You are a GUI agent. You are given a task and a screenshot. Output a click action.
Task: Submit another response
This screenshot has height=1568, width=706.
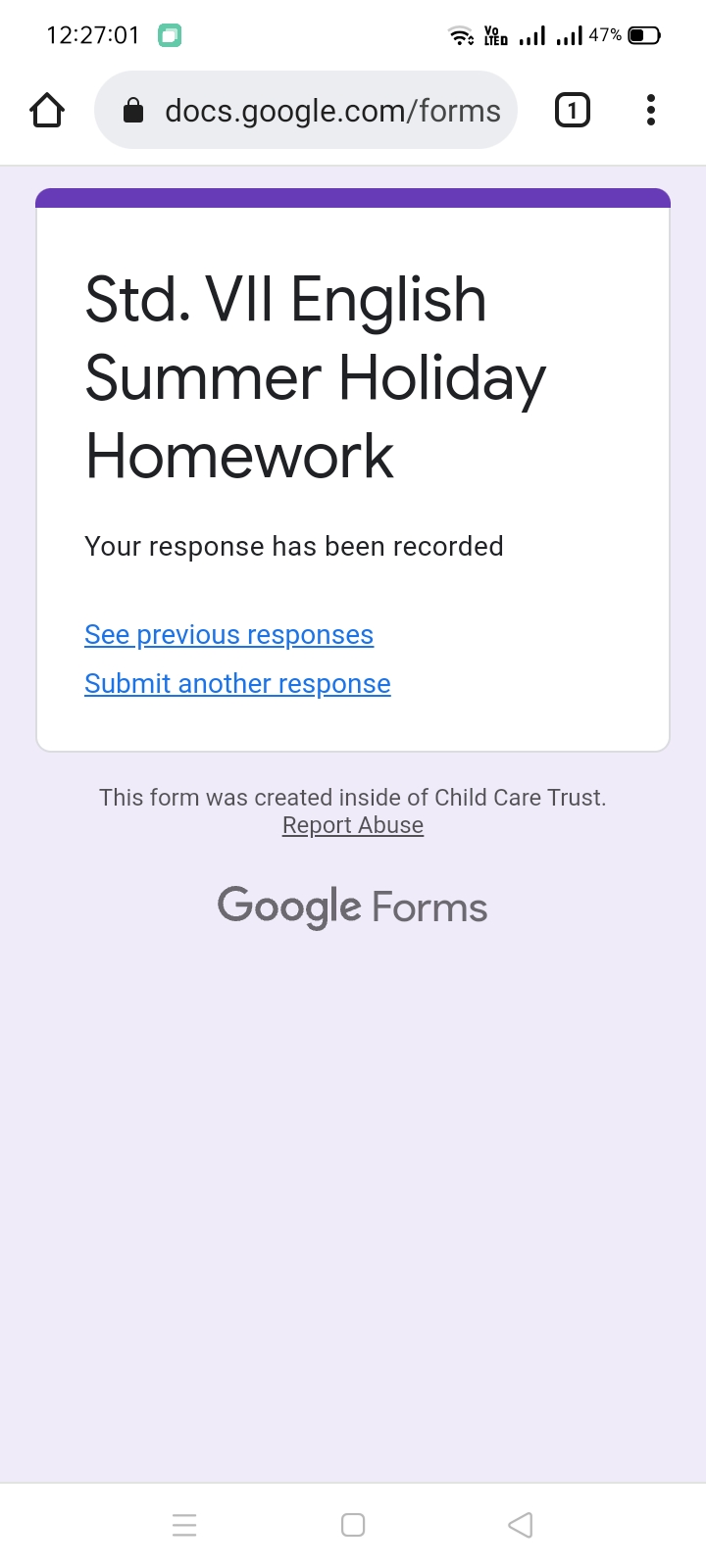(x=237, y=684)
